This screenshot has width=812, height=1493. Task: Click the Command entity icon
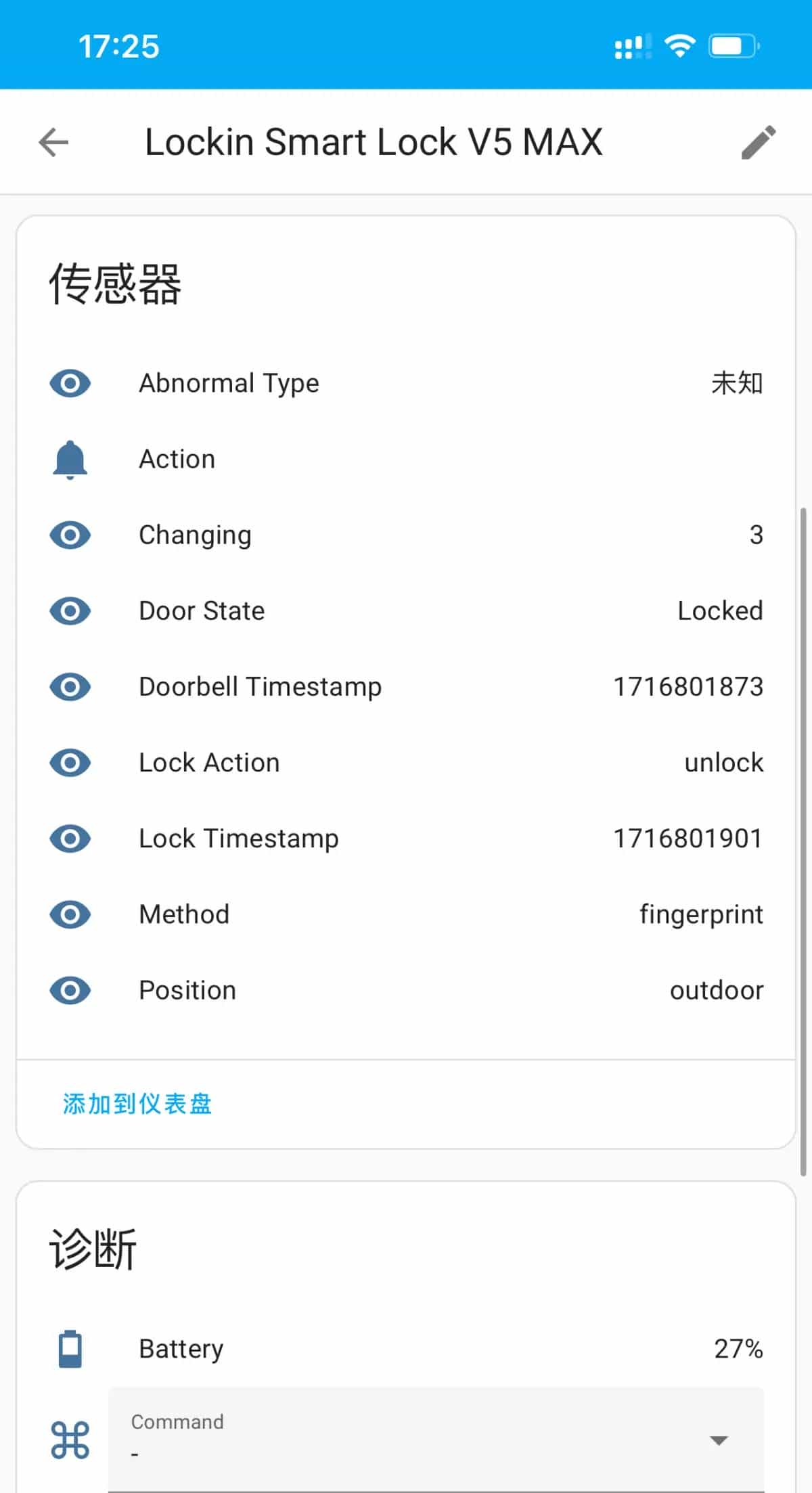(70, 1440)
